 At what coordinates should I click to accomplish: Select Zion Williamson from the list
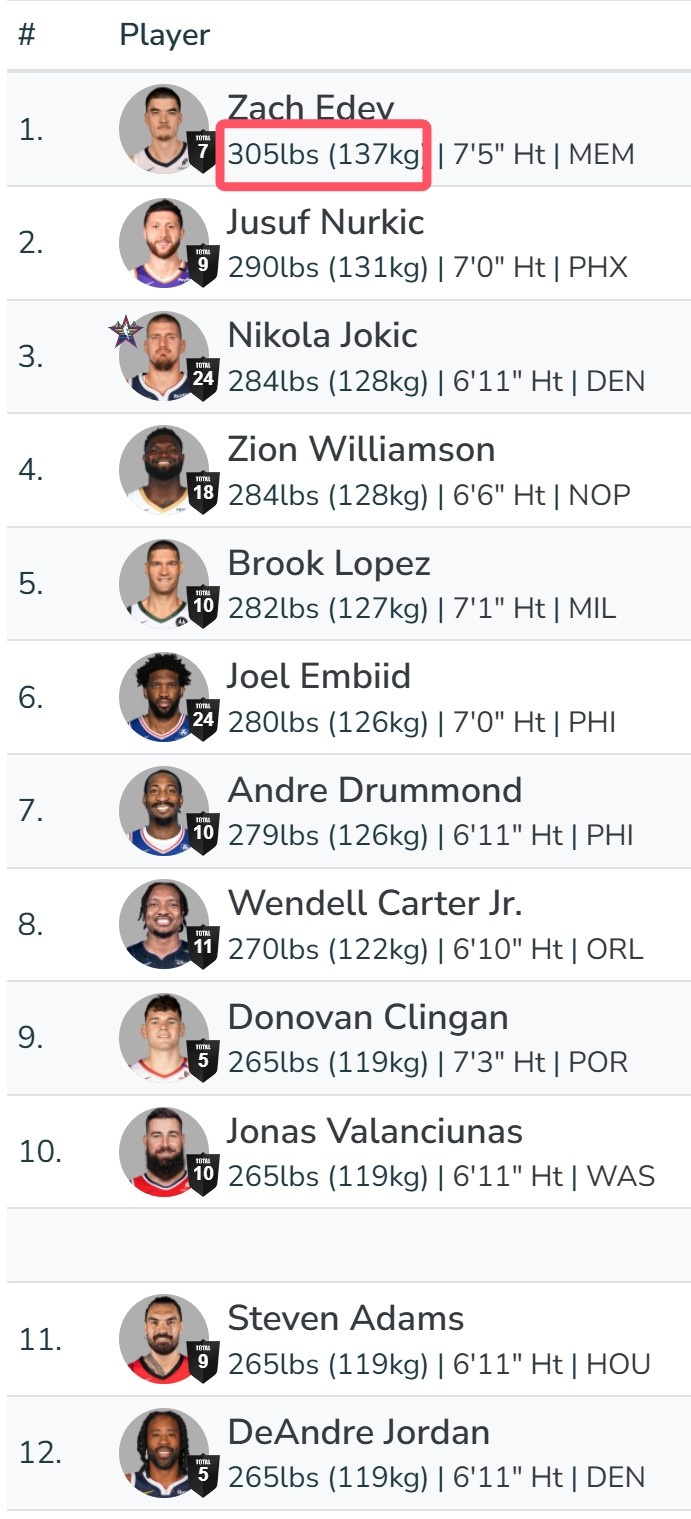[x=361, y=449]
